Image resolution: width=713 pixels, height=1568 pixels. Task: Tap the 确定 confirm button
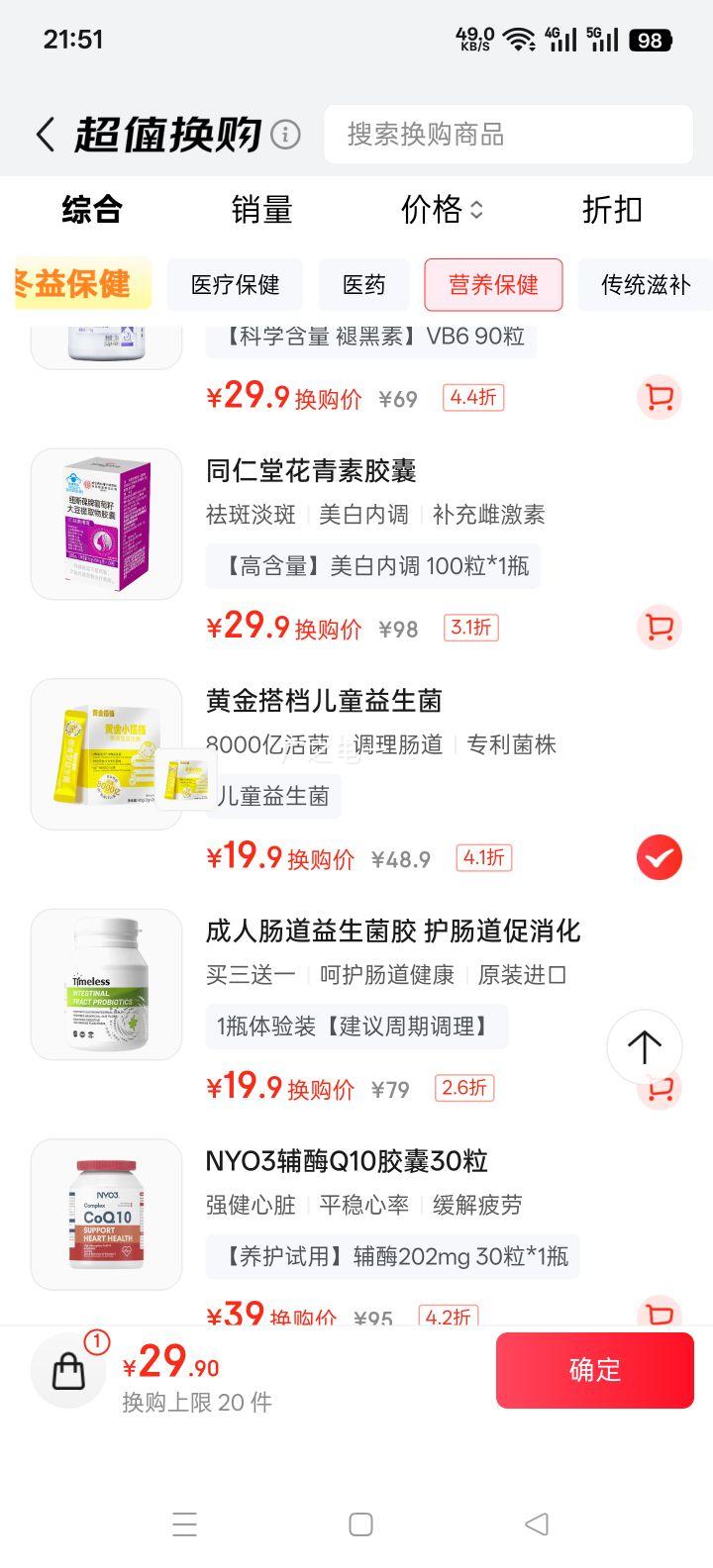coord(594,1370)
